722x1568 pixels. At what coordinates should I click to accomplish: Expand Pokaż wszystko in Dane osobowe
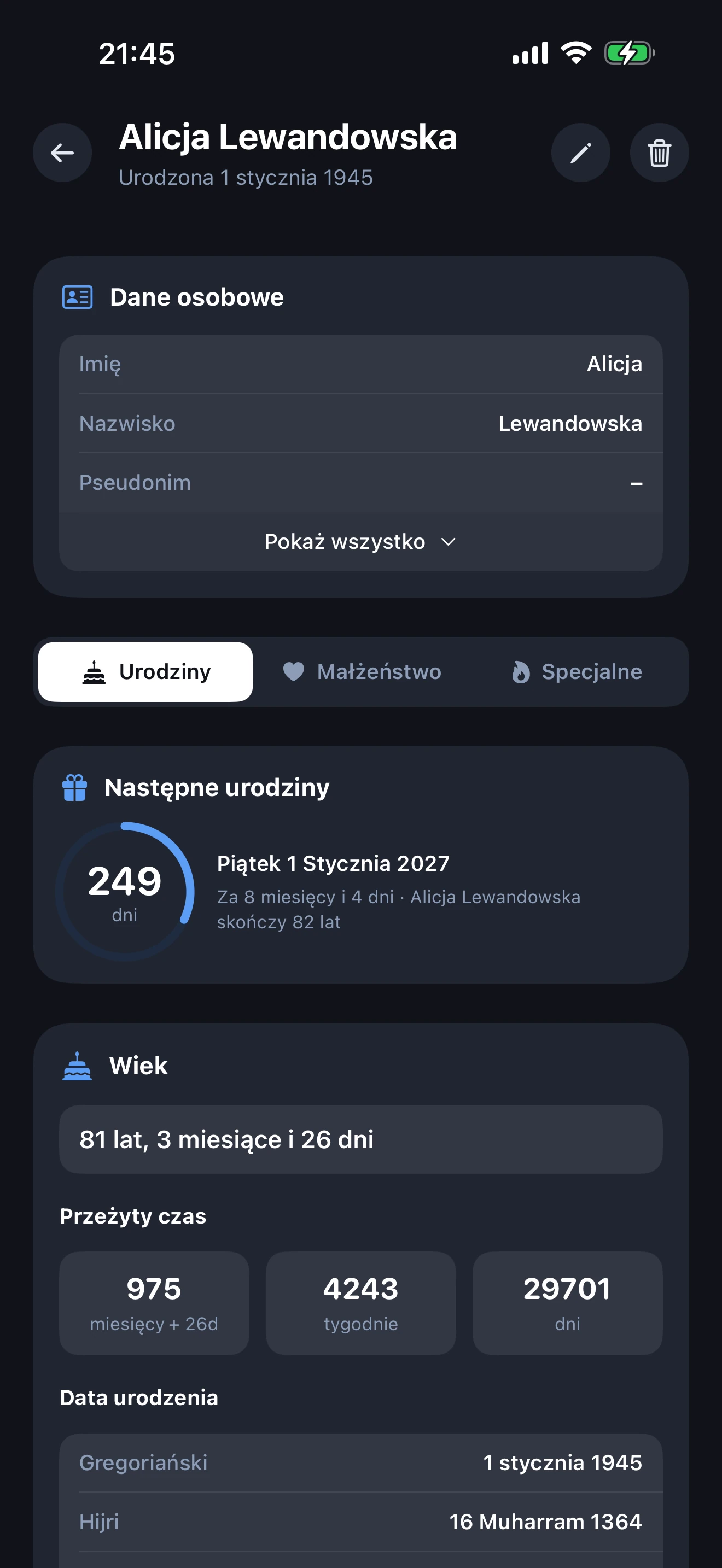point(360,542)
